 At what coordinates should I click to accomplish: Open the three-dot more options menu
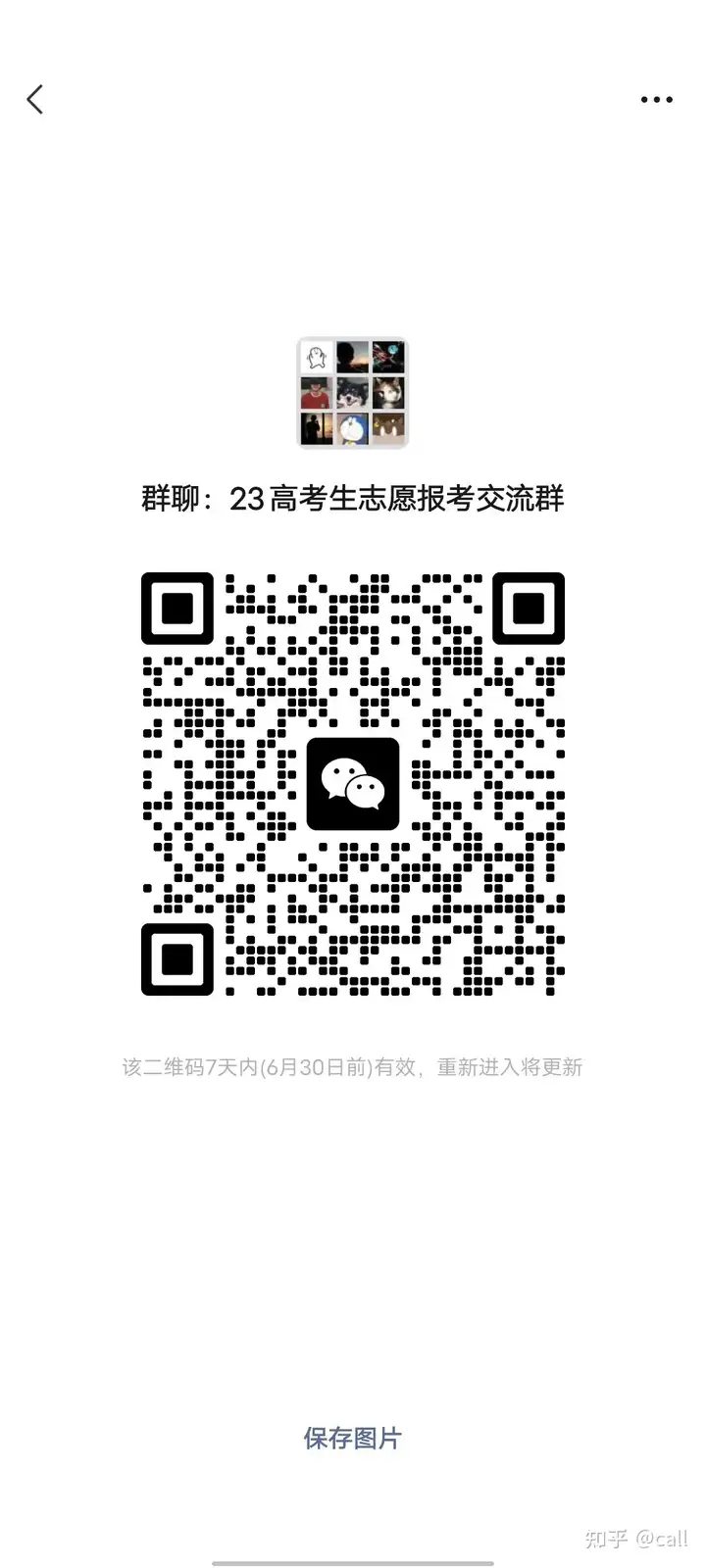coord(656,99)
